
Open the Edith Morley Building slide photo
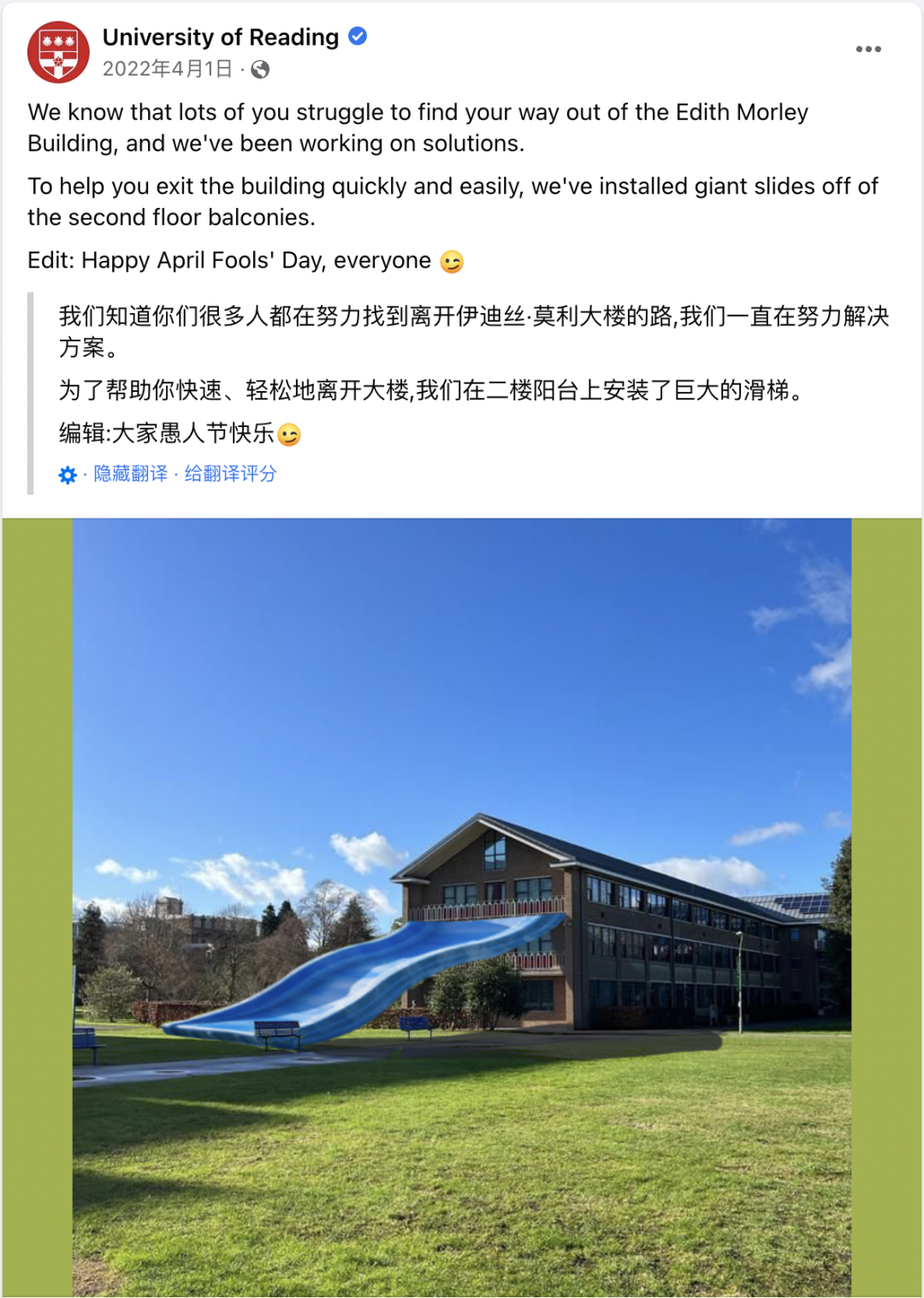coord(462,907)
